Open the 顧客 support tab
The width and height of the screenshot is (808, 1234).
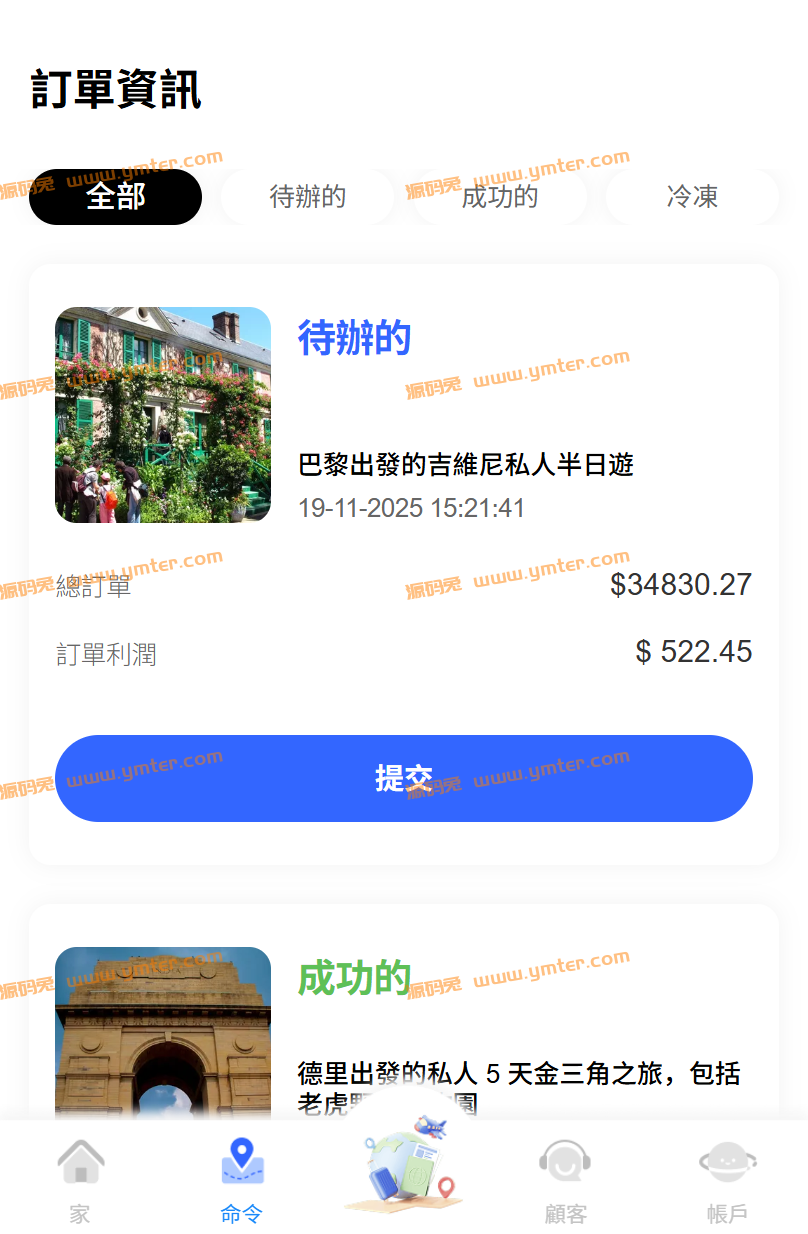point(565,1180)
